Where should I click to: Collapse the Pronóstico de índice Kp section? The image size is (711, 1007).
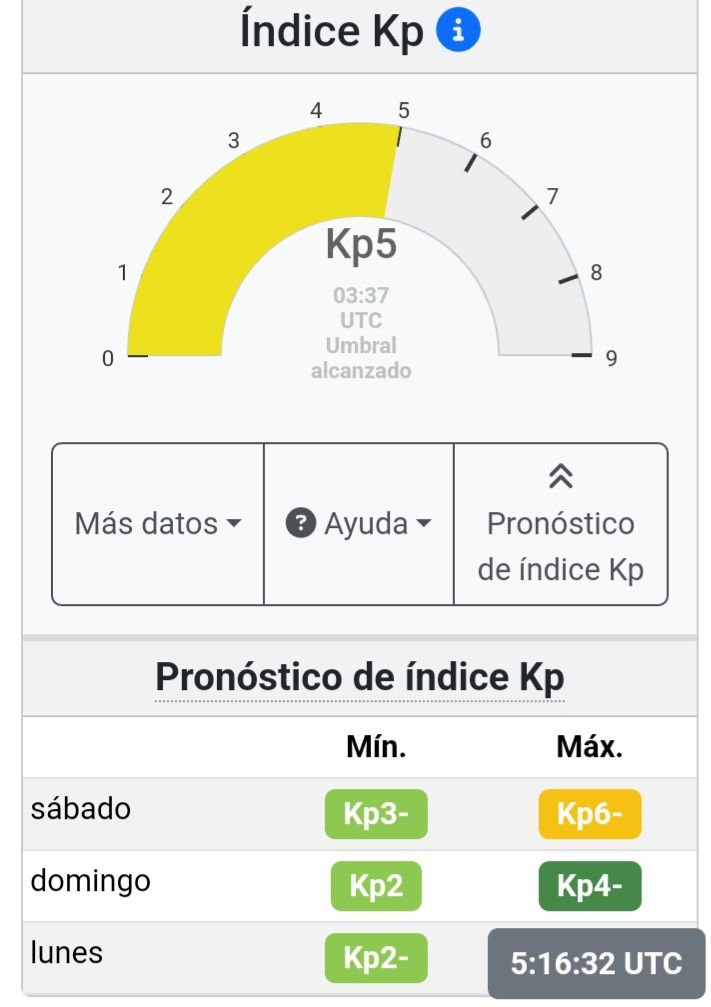(560, 524)
